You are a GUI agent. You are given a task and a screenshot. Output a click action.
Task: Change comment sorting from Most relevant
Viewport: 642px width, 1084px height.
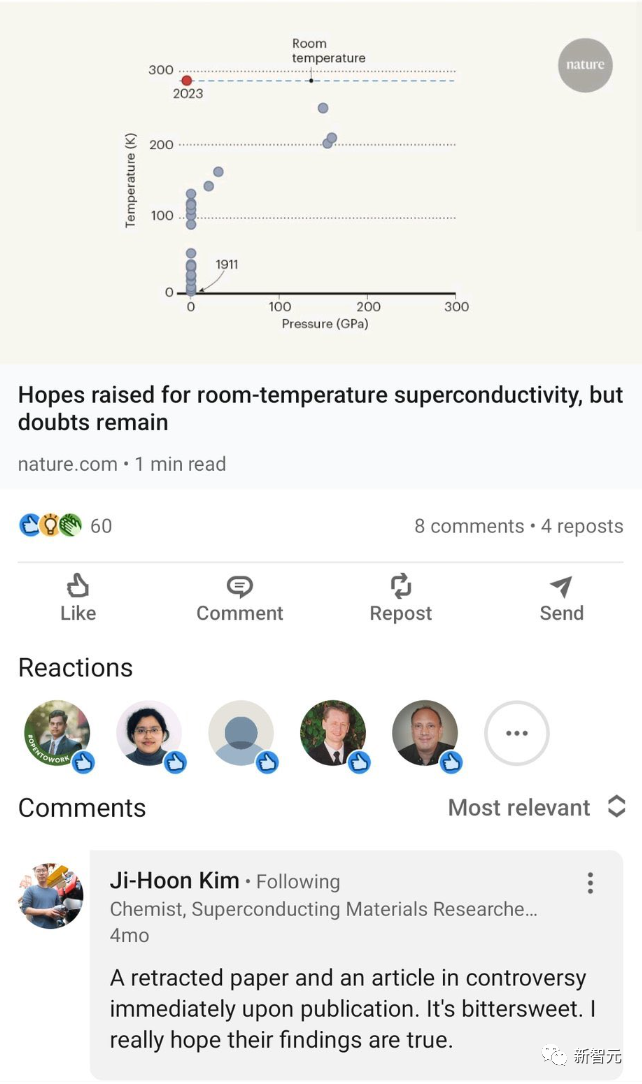click(x=536, y=807)
